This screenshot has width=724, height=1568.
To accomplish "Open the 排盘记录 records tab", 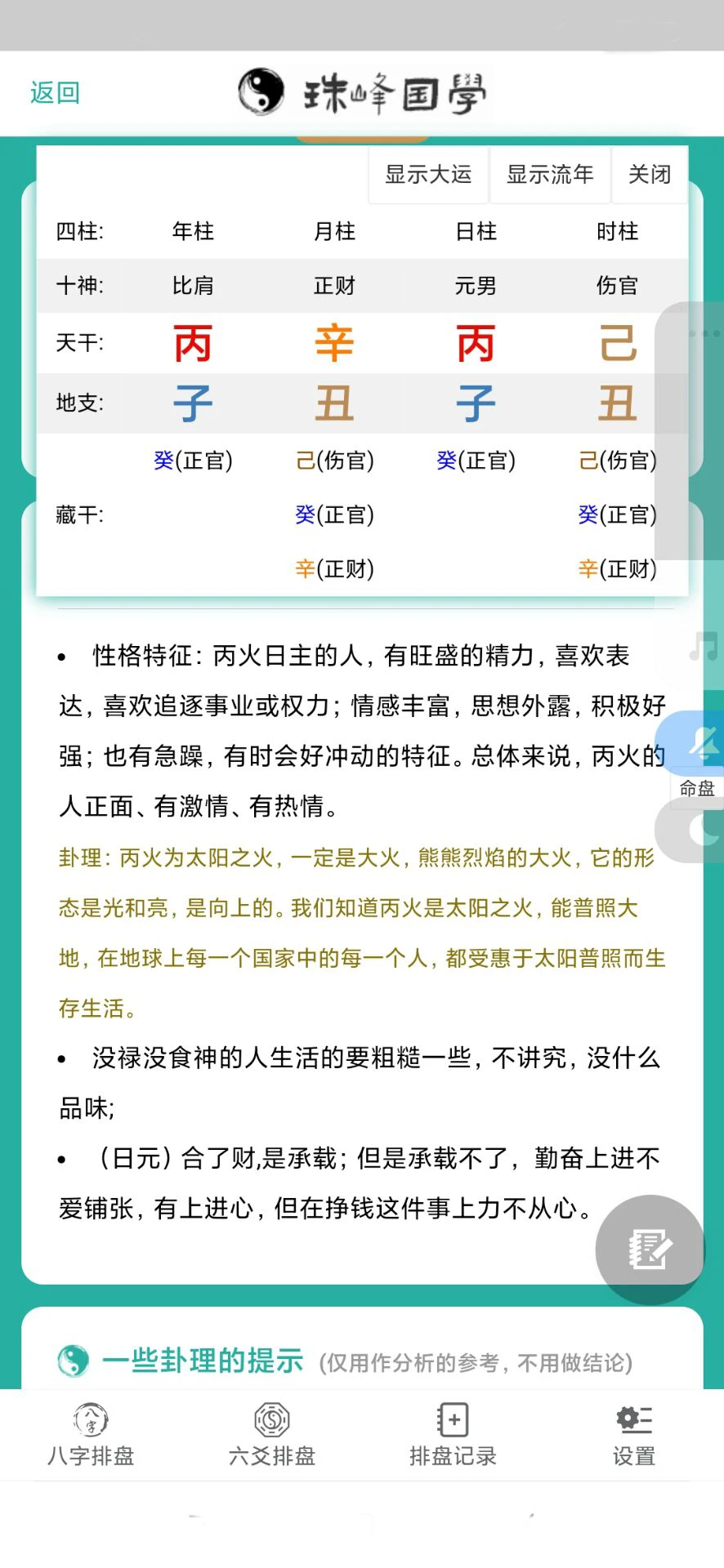I will [453, 1435].
